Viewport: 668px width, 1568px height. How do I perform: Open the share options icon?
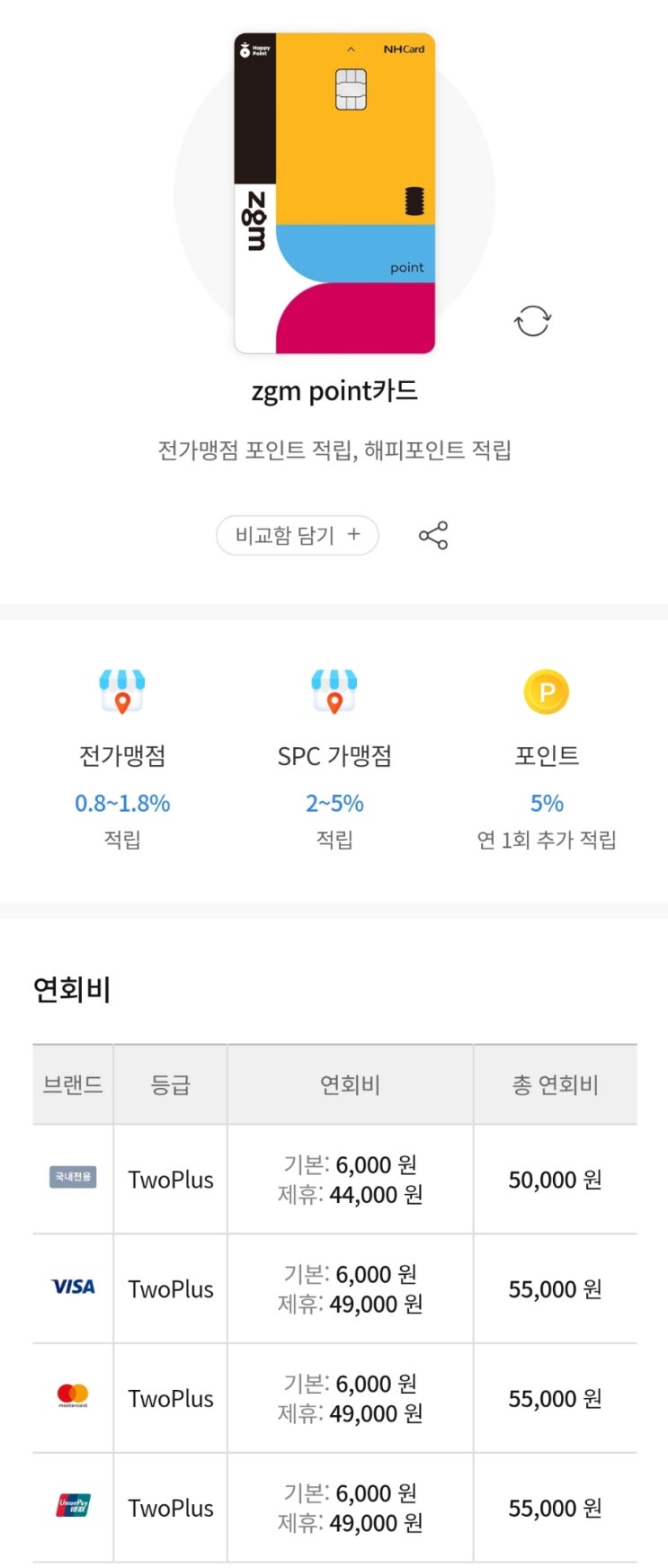pos(432,534)
